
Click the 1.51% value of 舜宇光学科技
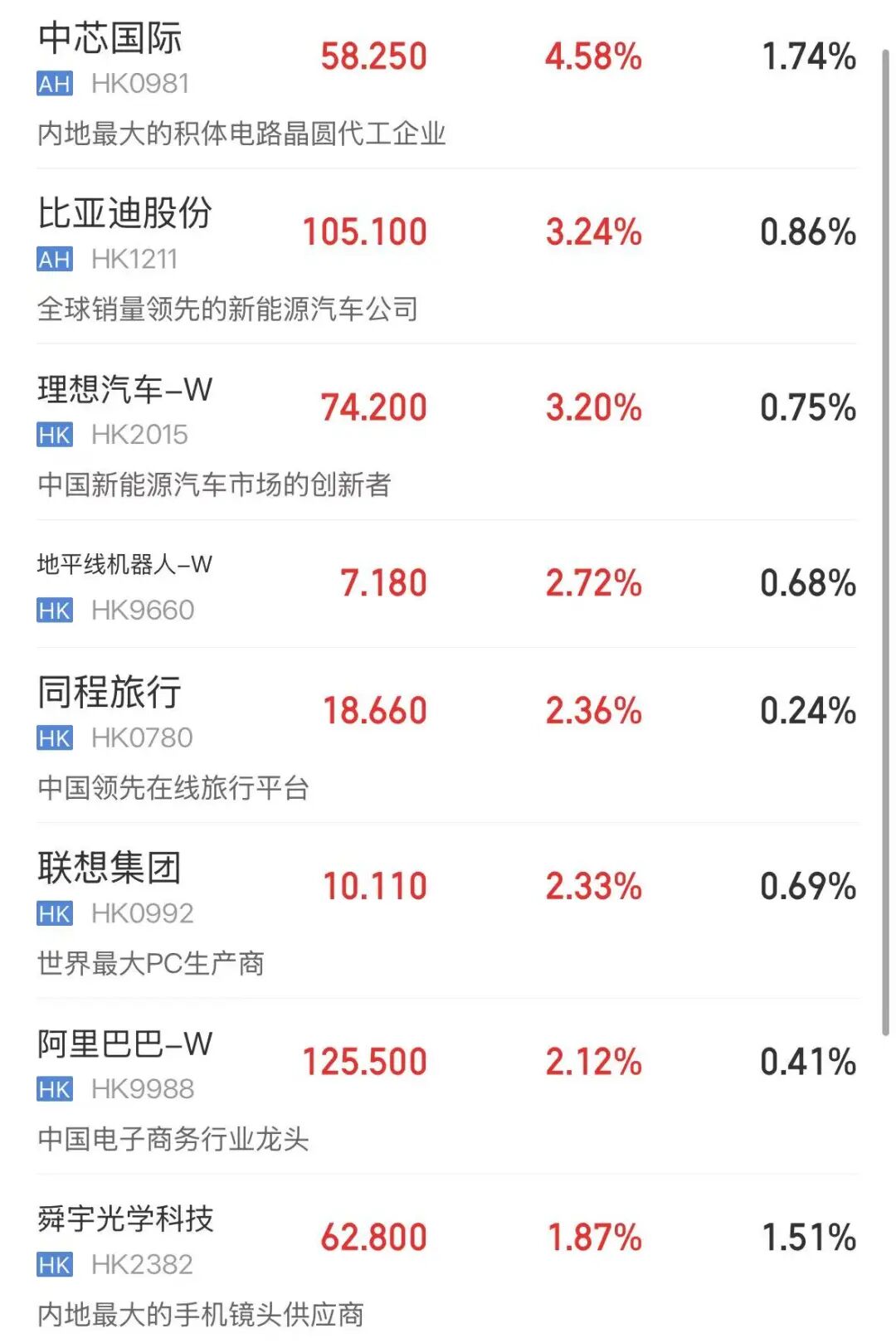807,1236
